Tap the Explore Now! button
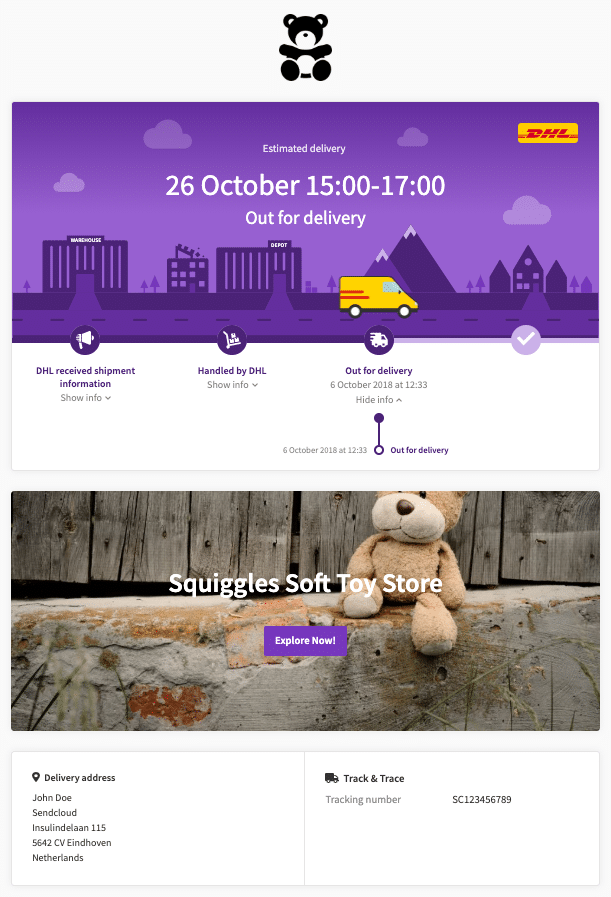Screen dimensions: 611x897 click(x=305, y=640)
